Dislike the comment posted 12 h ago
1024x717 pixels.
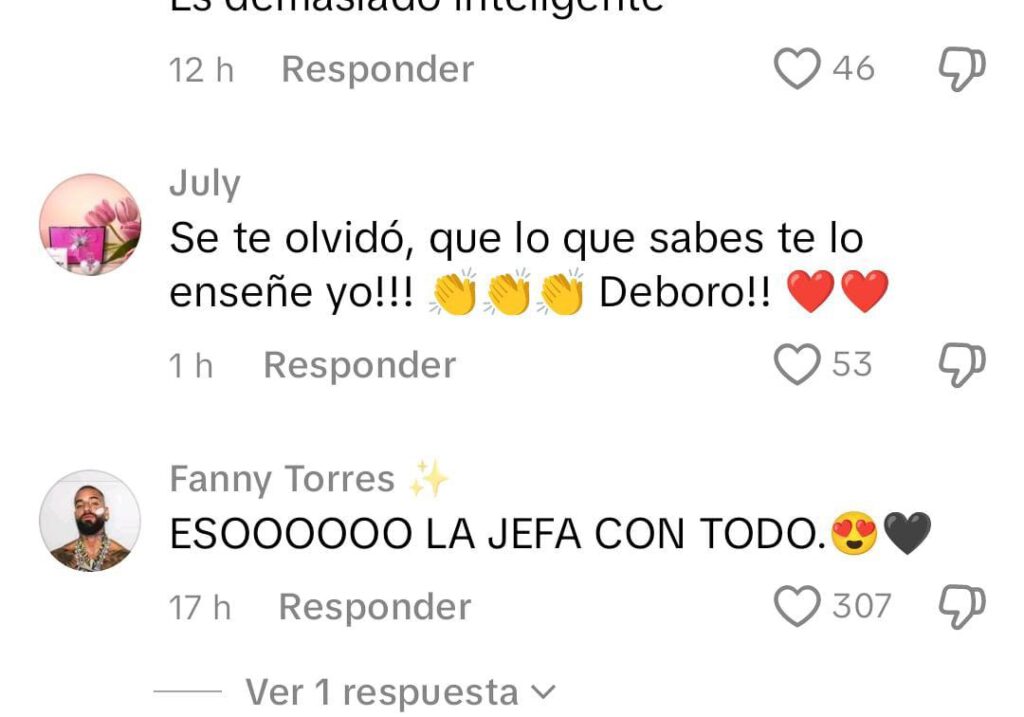click(x=962, y=69)
